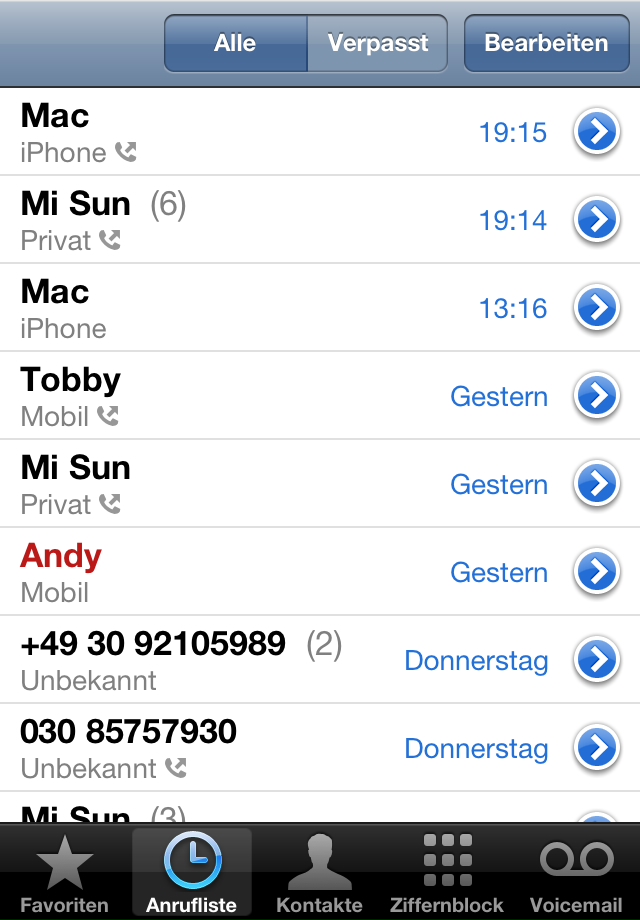This screenshot has width=640, height=920.
Task: Switch to the Alle segment
Action: pos(235,44)
